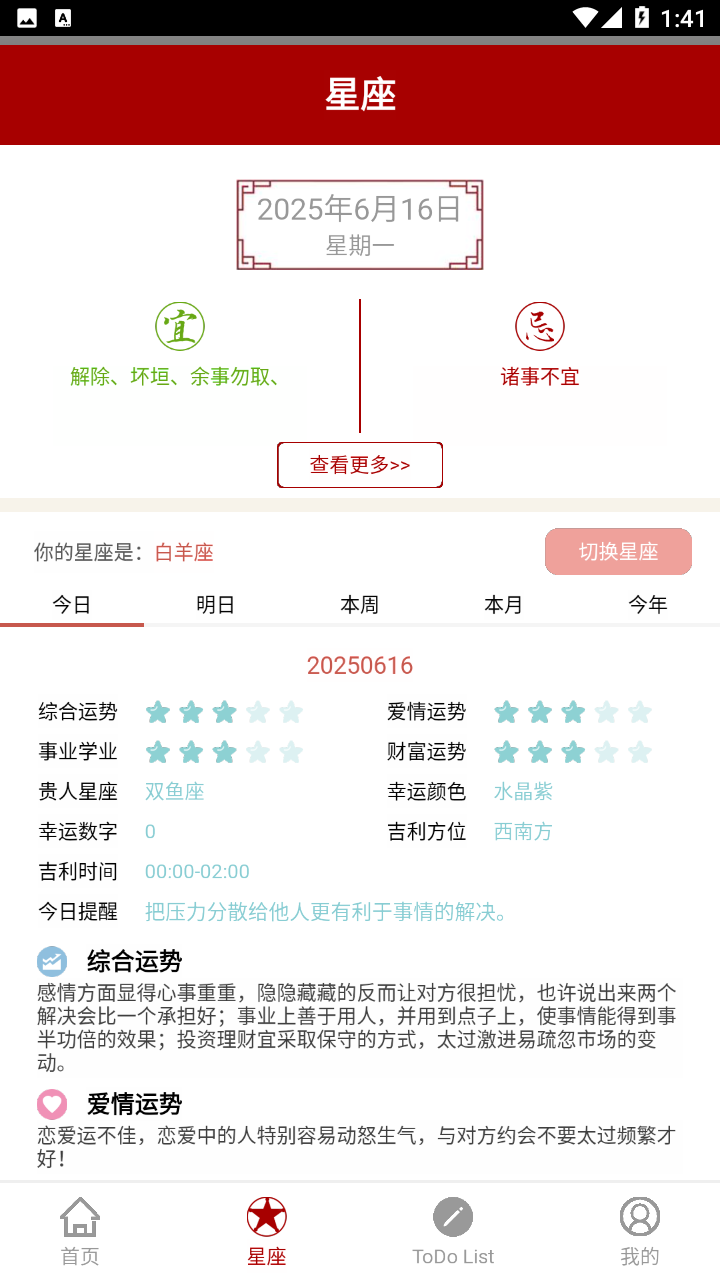720x1280 pixels.
Task: Open the 星座 bottom navigation tab
Action: point(267,1231)
